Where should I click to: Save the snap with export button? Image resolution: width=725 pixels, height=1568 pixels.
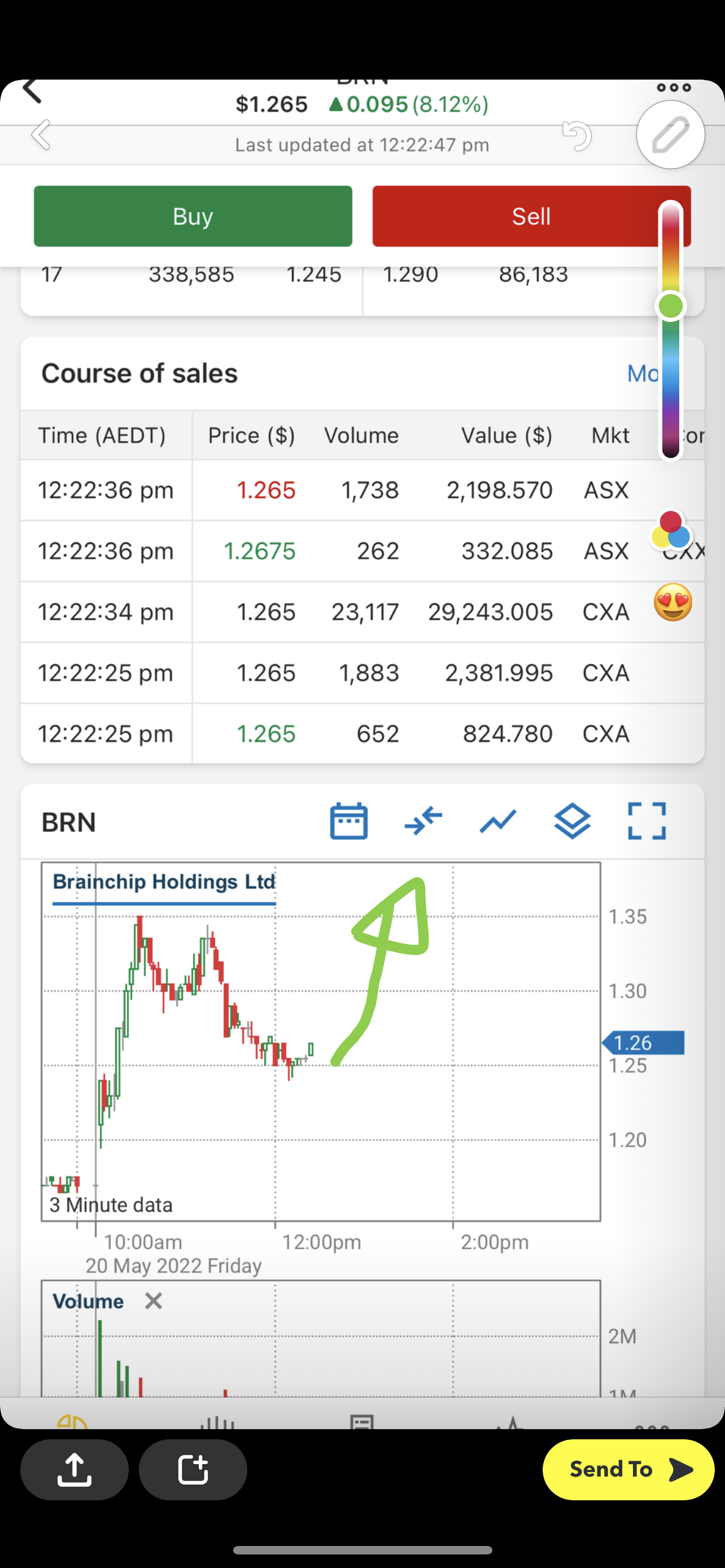(x=75, y=1469)
